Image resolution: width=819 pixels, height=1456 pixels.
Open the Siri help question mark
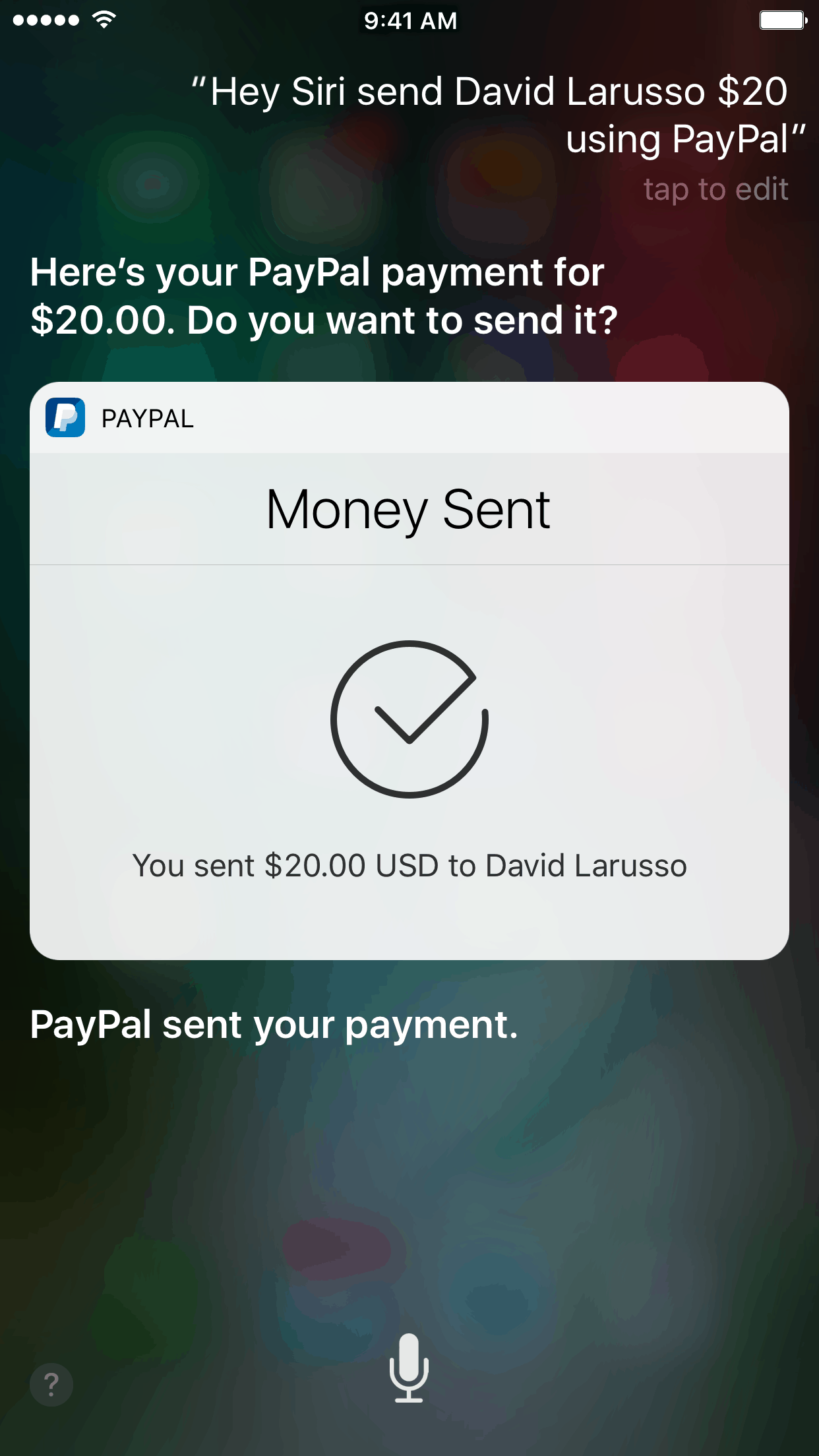pos(51,1384)
